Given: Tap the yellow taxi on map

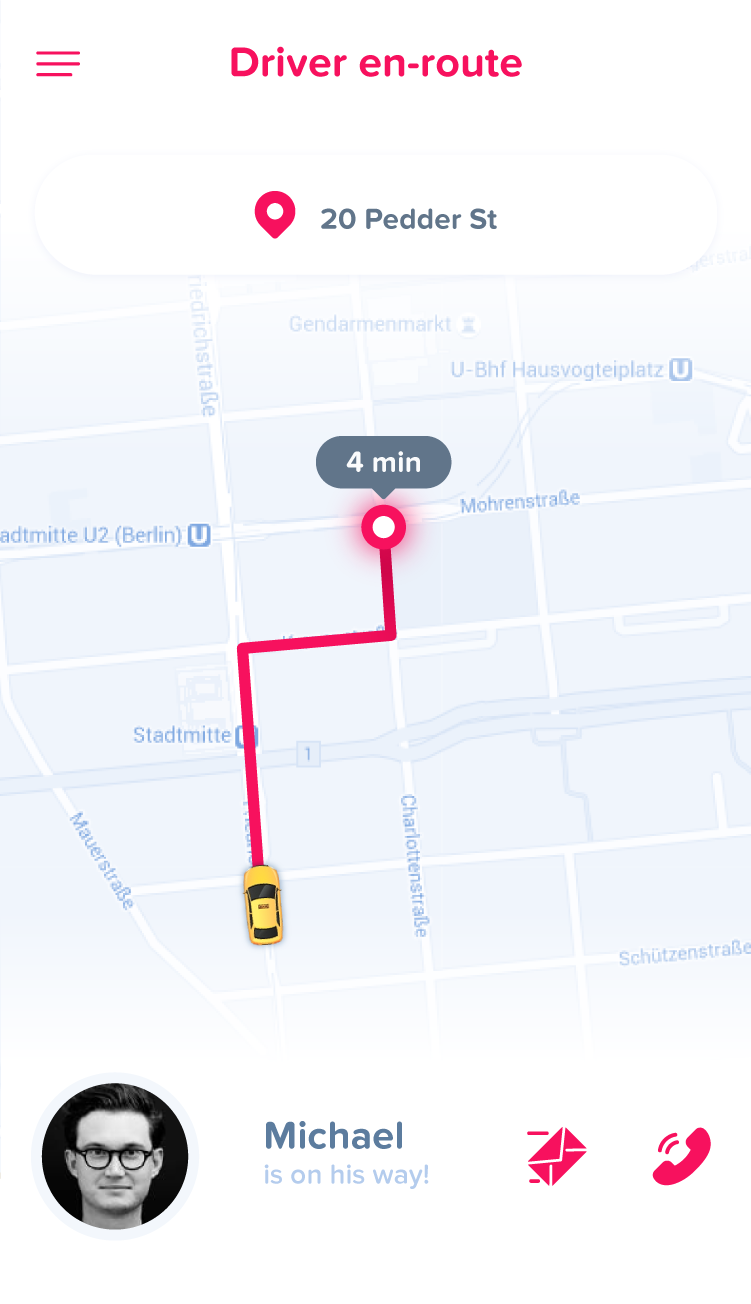Looking at the screenshot, I should pyautogui.click(x=263, y=905).
